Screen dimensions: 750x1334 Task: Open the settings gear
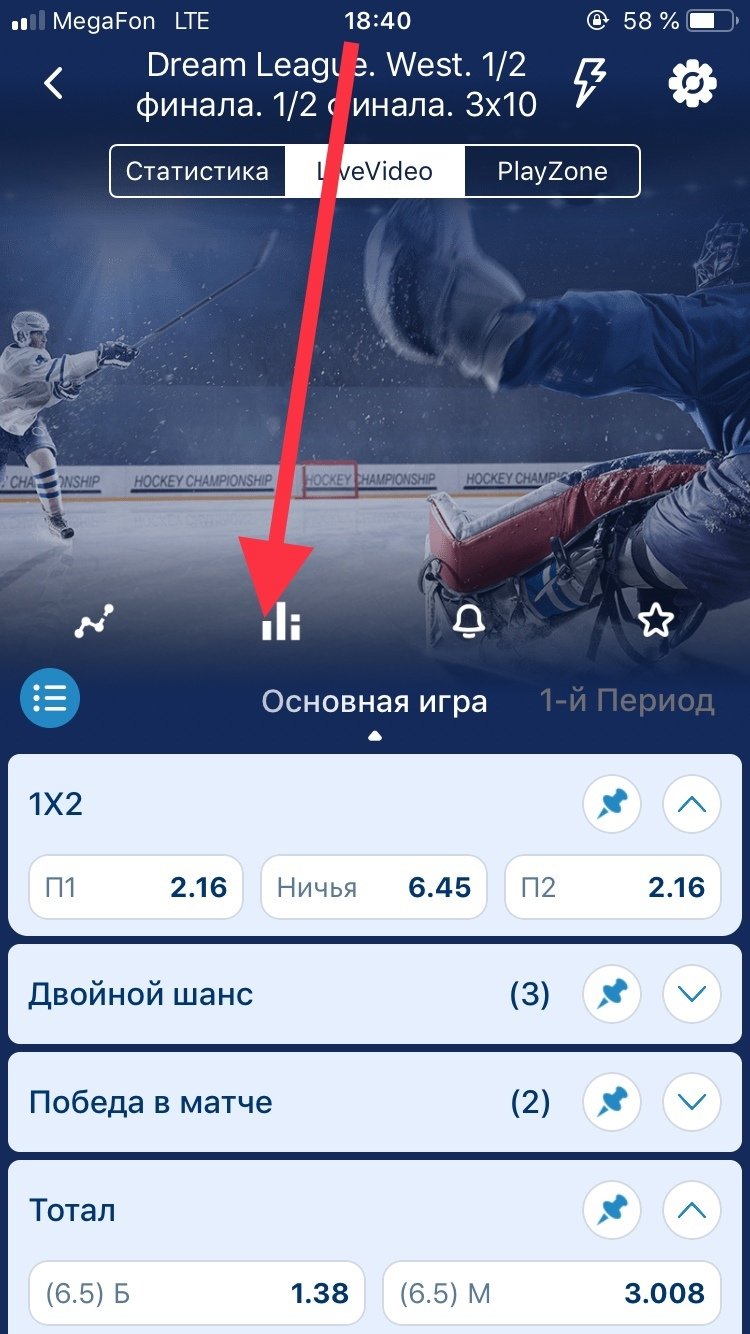(x=692, y=83)
